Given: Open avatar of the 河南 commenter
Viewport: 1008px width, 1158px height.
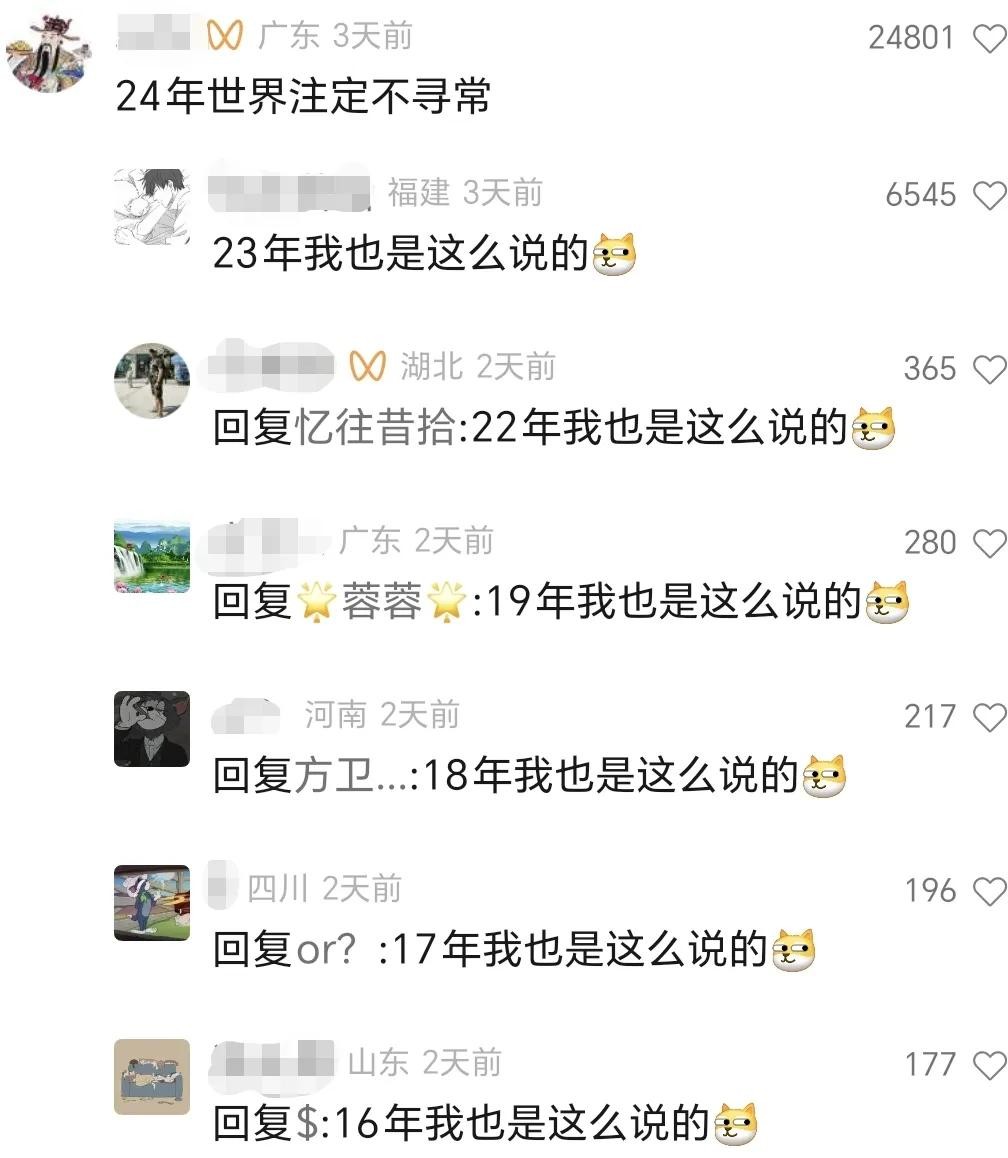Looking at the screenshot, I should click(152, 729).
